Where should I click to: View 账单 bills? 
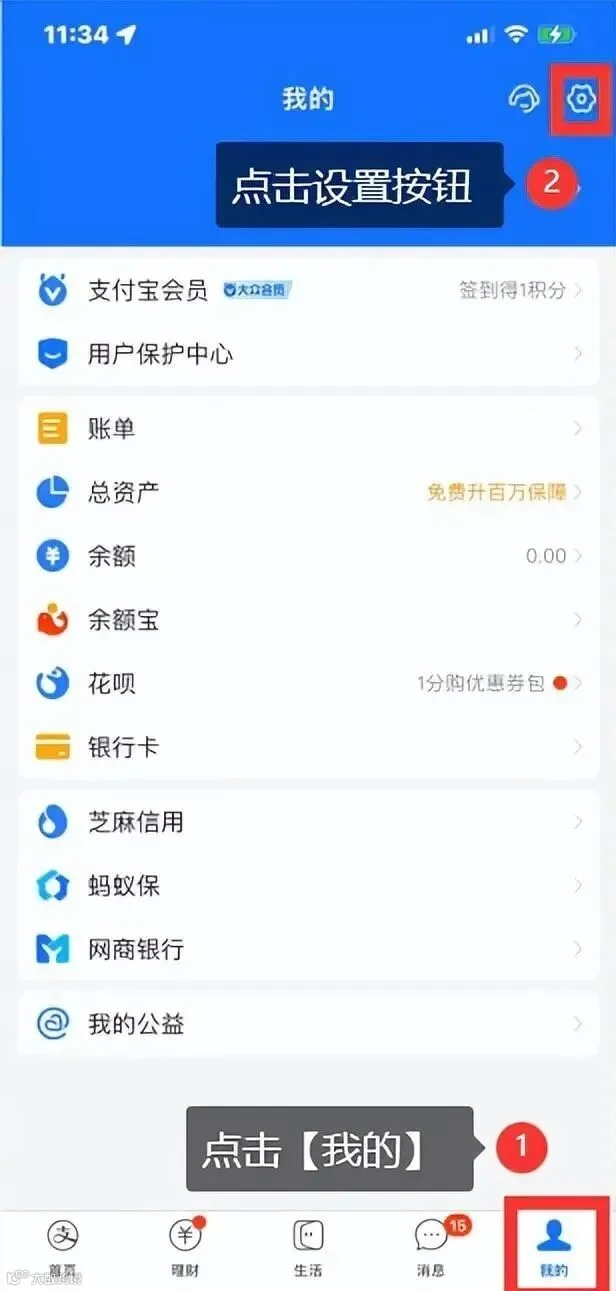tap(308, 429)
